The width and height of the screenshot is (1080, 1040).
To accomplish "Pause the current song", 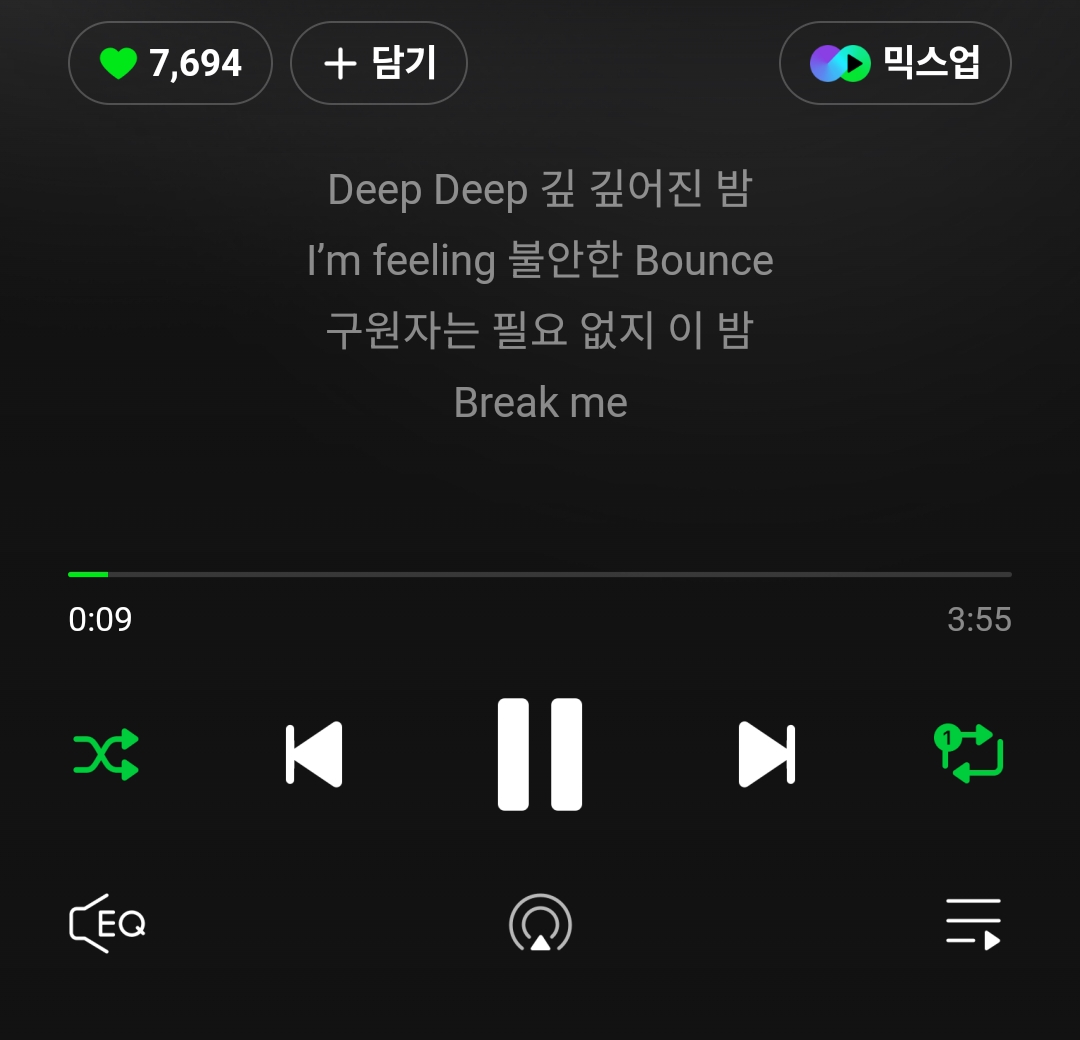I will tap(540, 754).
